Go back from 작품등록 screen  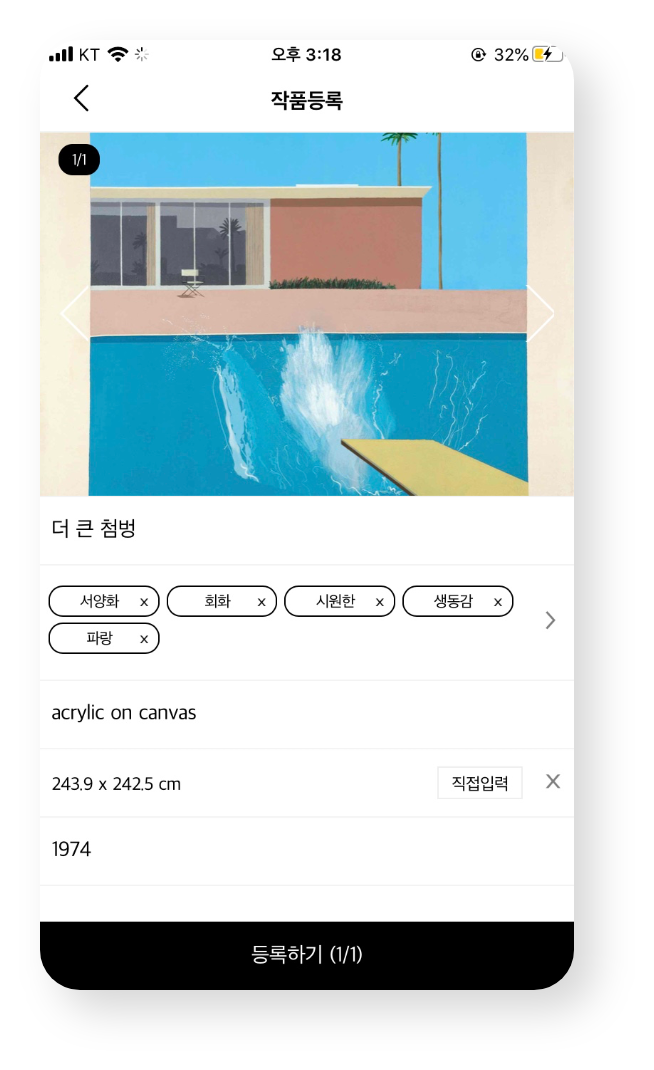click(82, 98)
